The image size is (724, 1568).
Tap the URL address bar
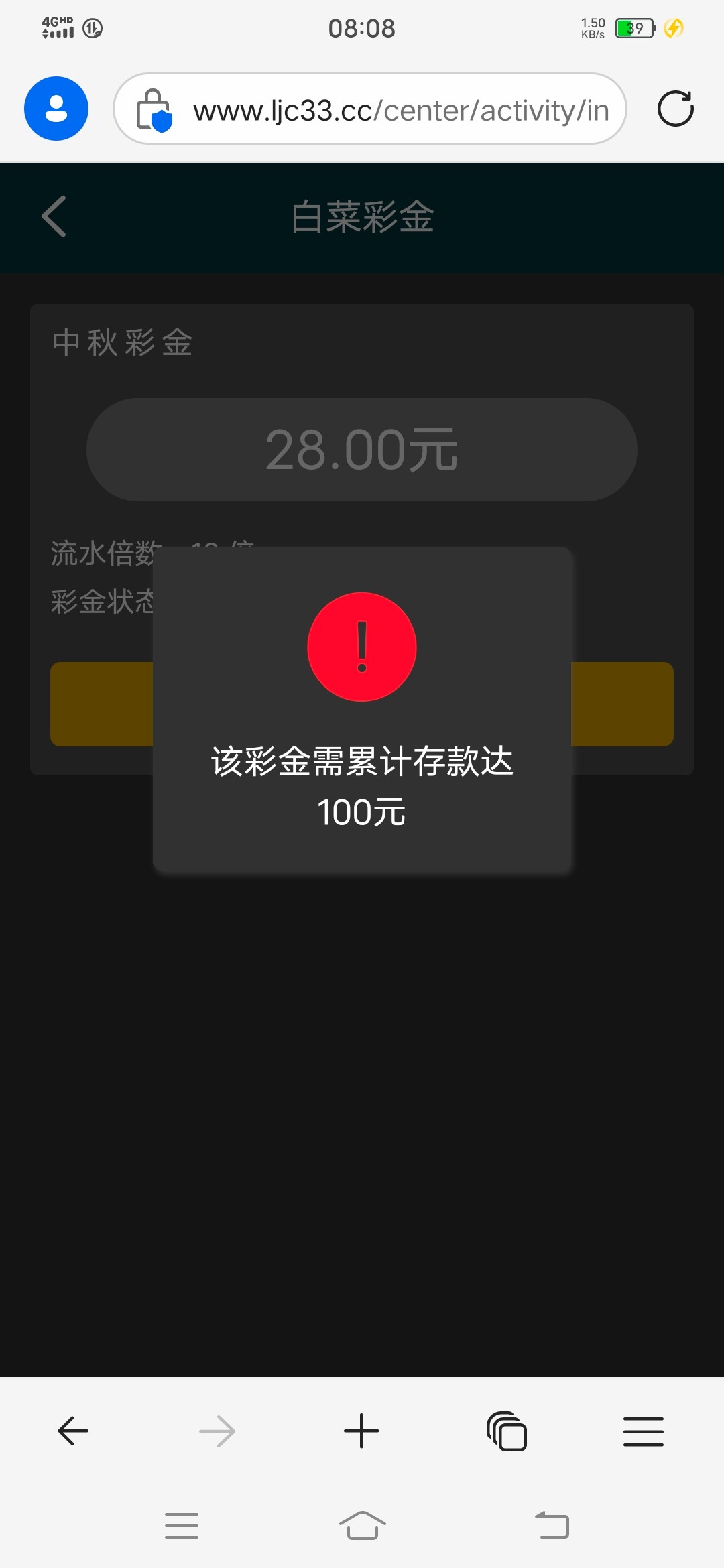[400, 110]
